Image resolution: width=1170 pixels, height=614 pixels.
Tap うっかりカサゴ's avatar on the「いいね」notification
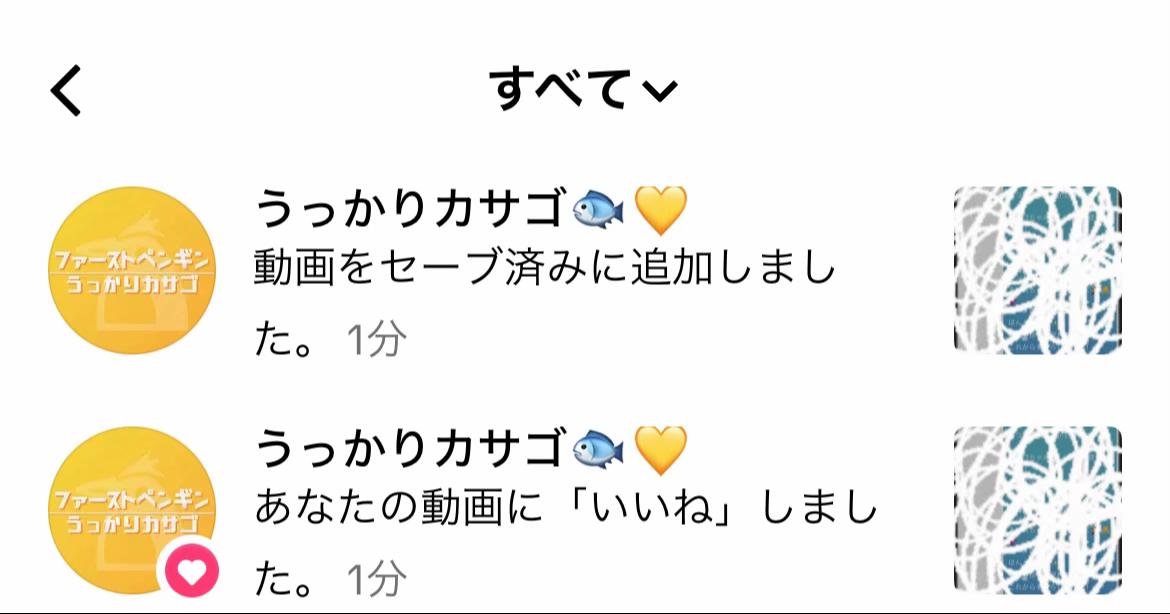[x=132, y=510]
